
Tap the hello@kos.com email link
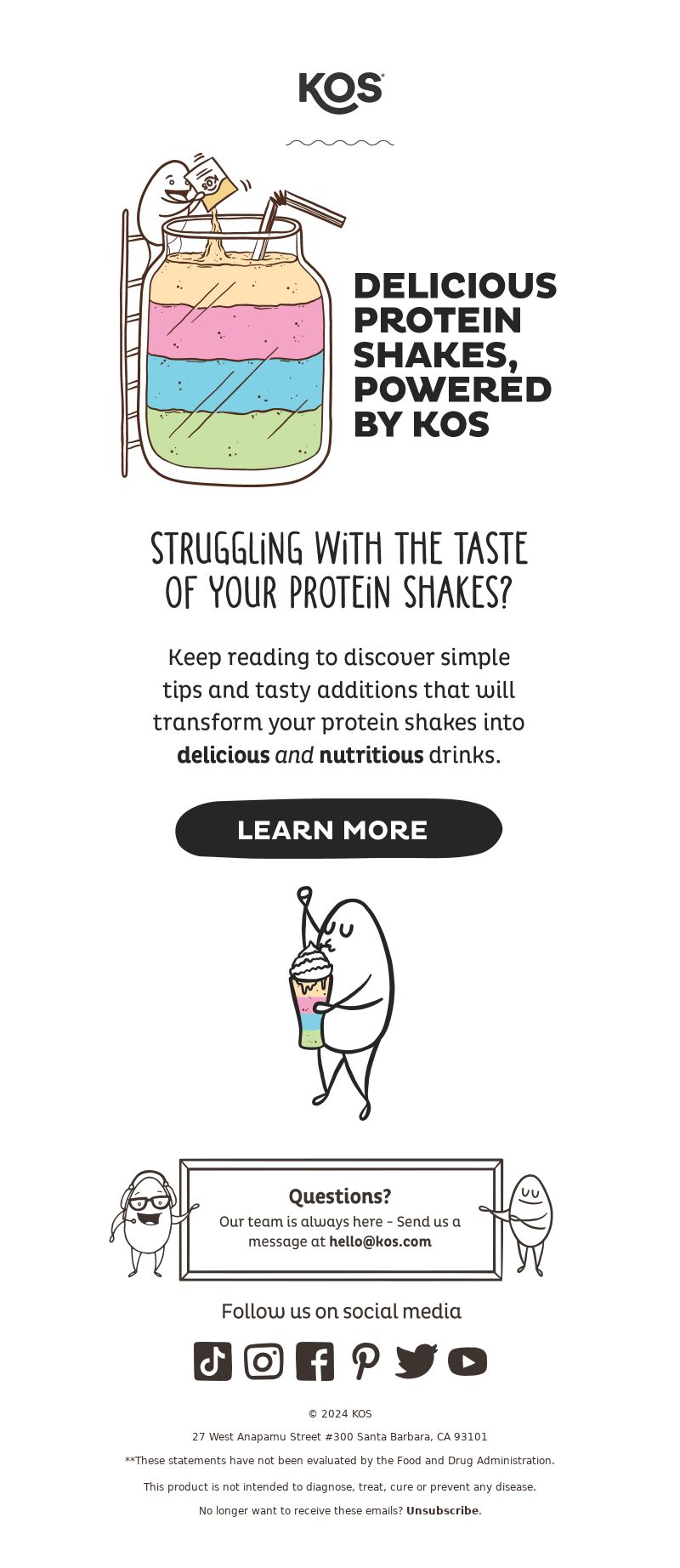380,1241
